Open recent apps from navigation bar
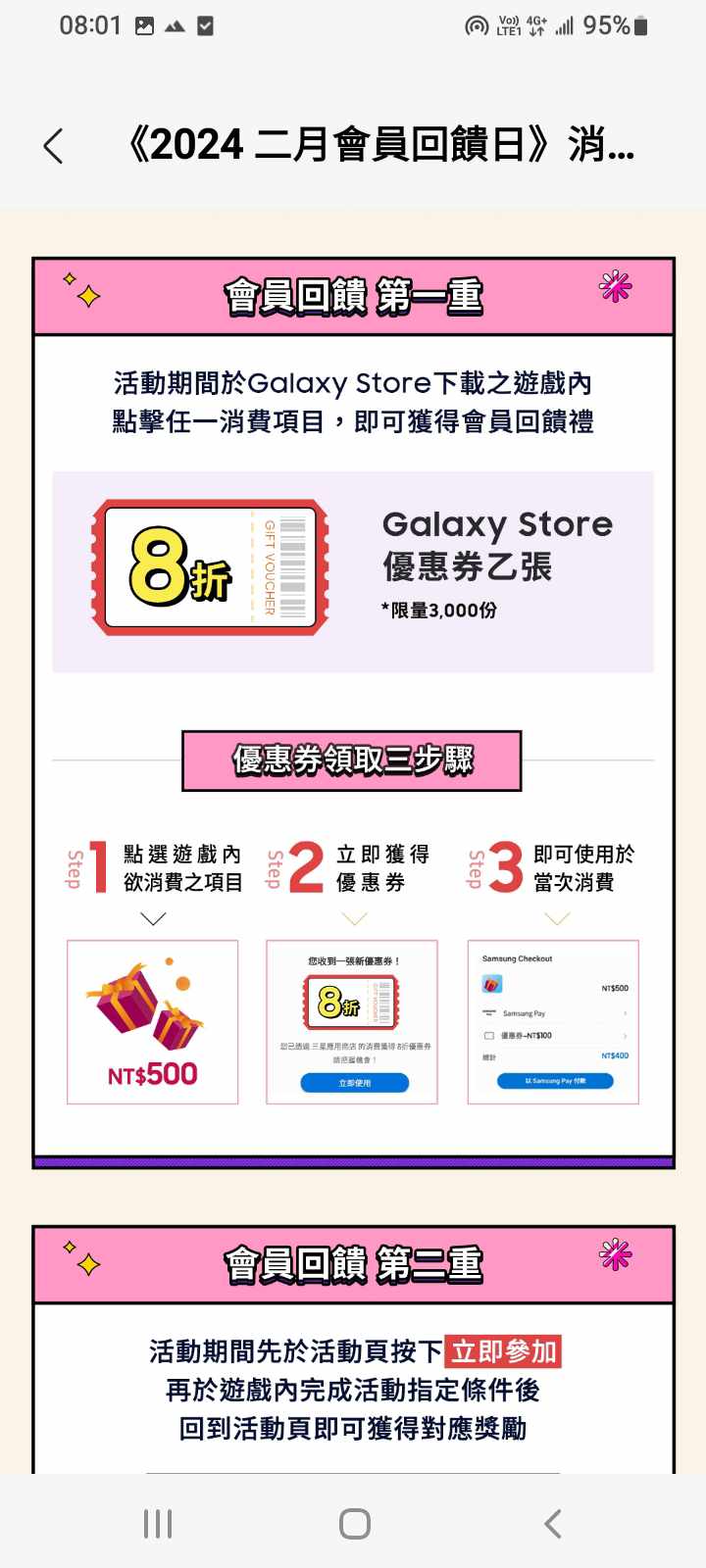The image size is (706, 1568). pyautogui.click(x=158, y=1523)
